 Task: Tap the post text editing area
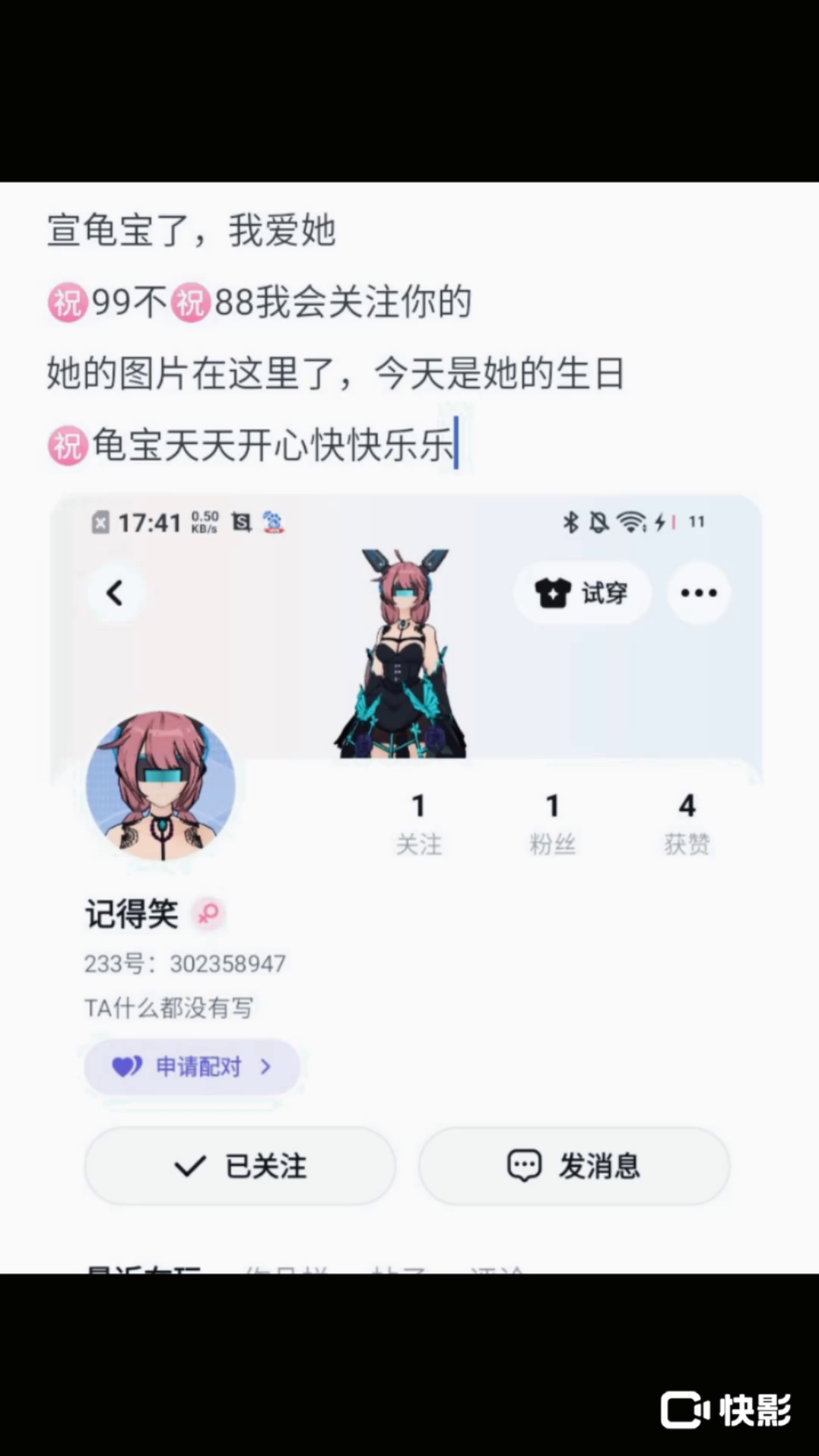334,337
